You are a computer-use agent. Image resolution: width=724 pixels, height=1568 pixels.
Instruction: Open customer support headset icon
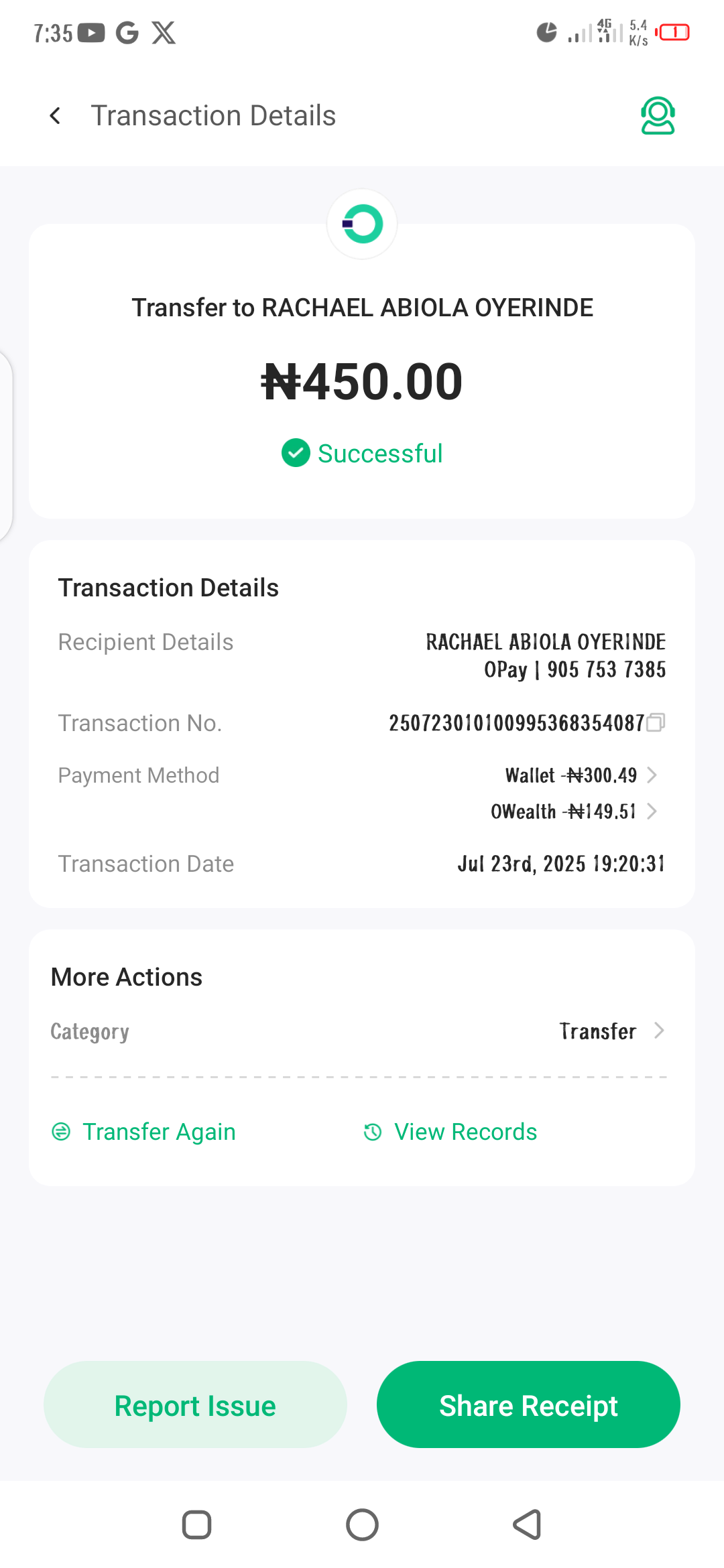pyautogui.click(x=657, y=116)
